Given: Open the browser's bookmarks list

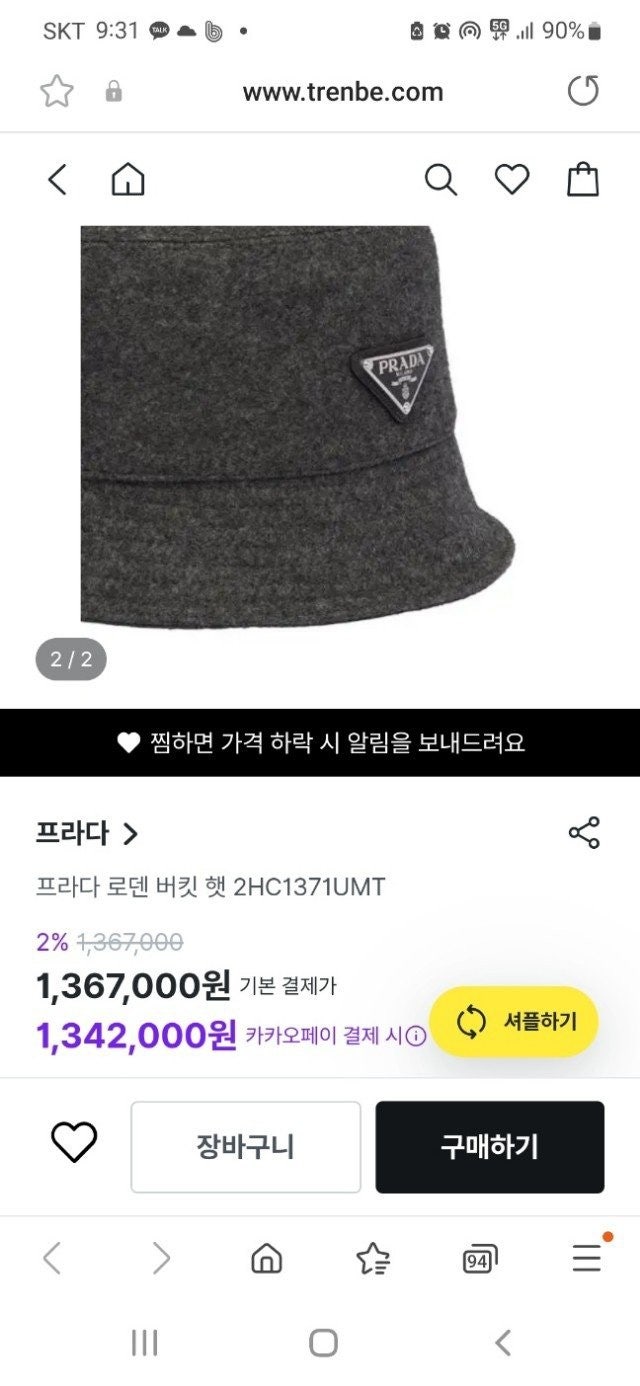Looking at the screenshot, I should point(373,1259).
